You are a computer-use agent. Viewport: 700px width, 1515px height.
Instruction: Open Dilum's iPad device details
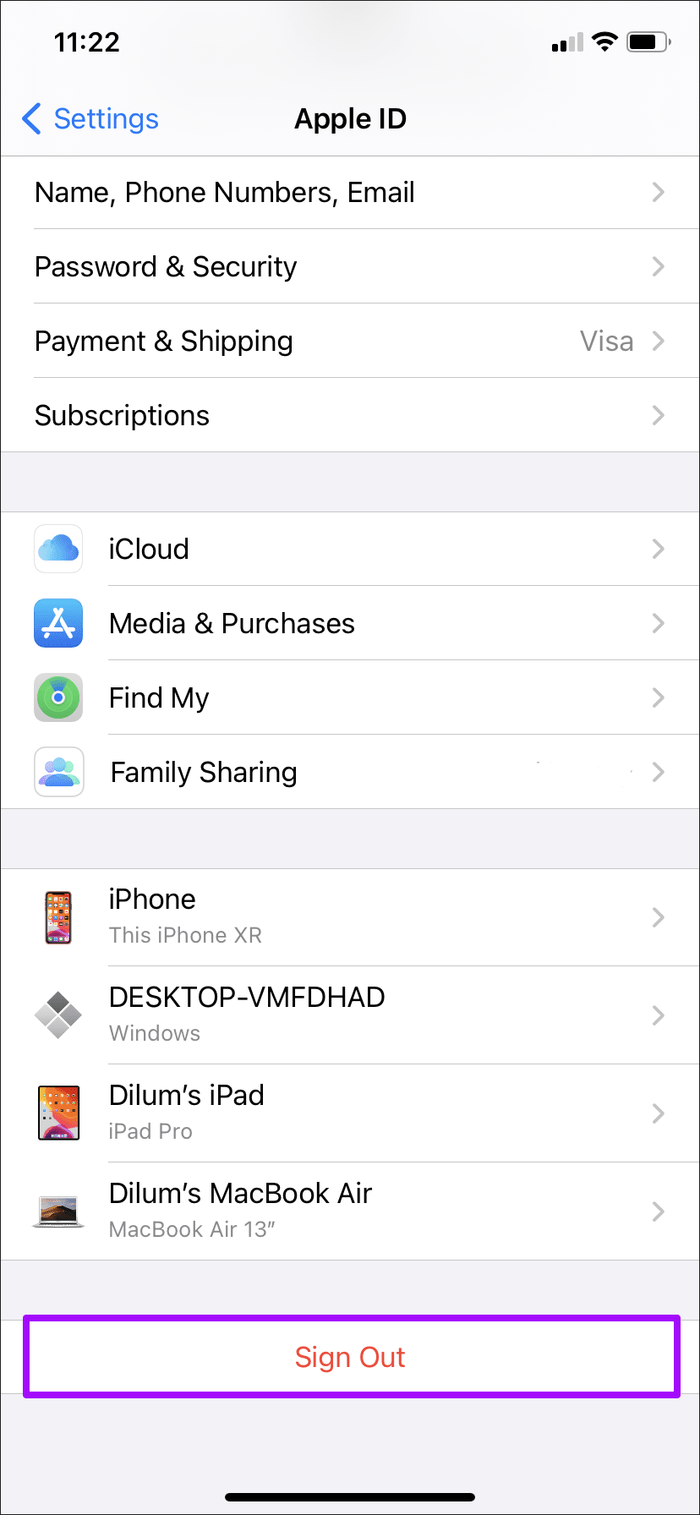tap(350, 1112)
